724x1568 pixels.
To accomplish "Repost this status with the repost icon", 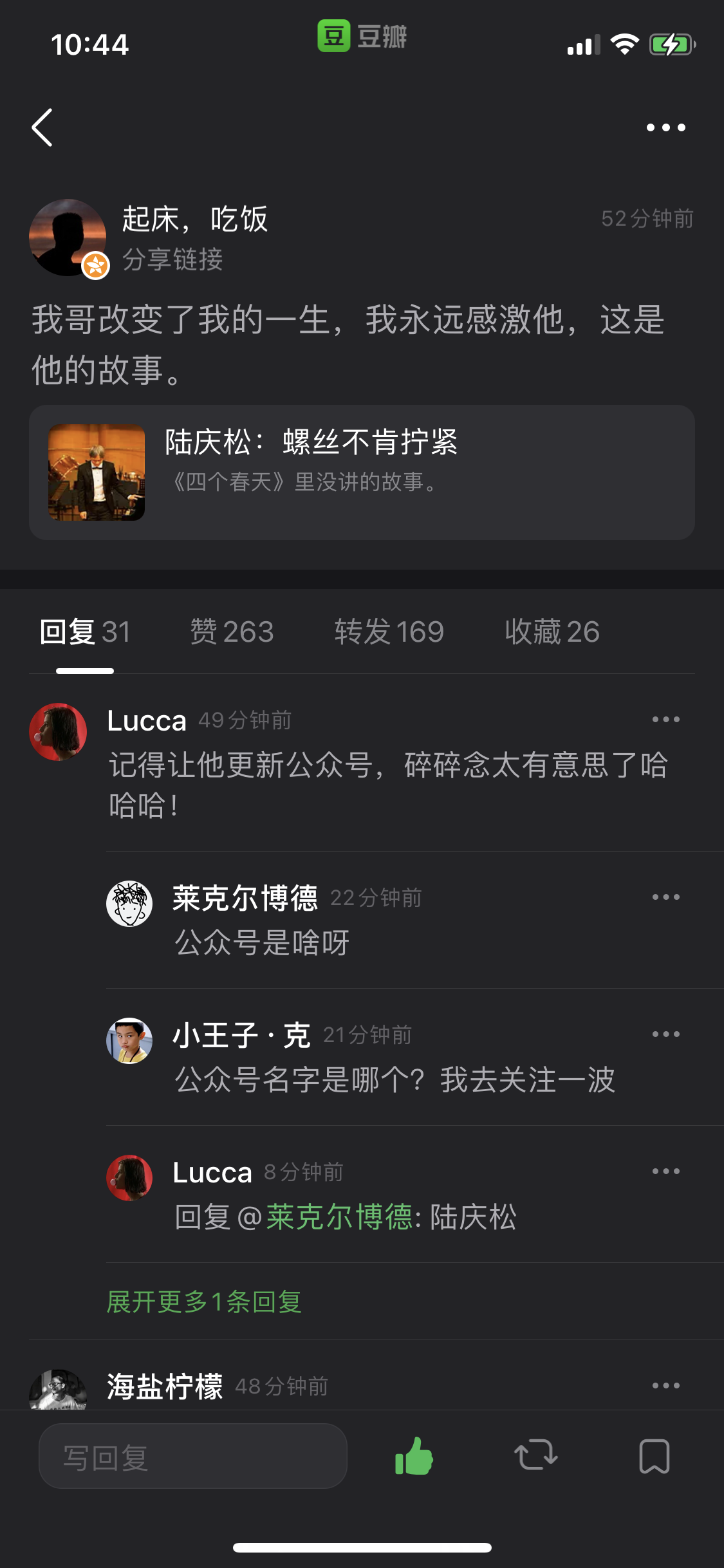I will (535, 1456).
